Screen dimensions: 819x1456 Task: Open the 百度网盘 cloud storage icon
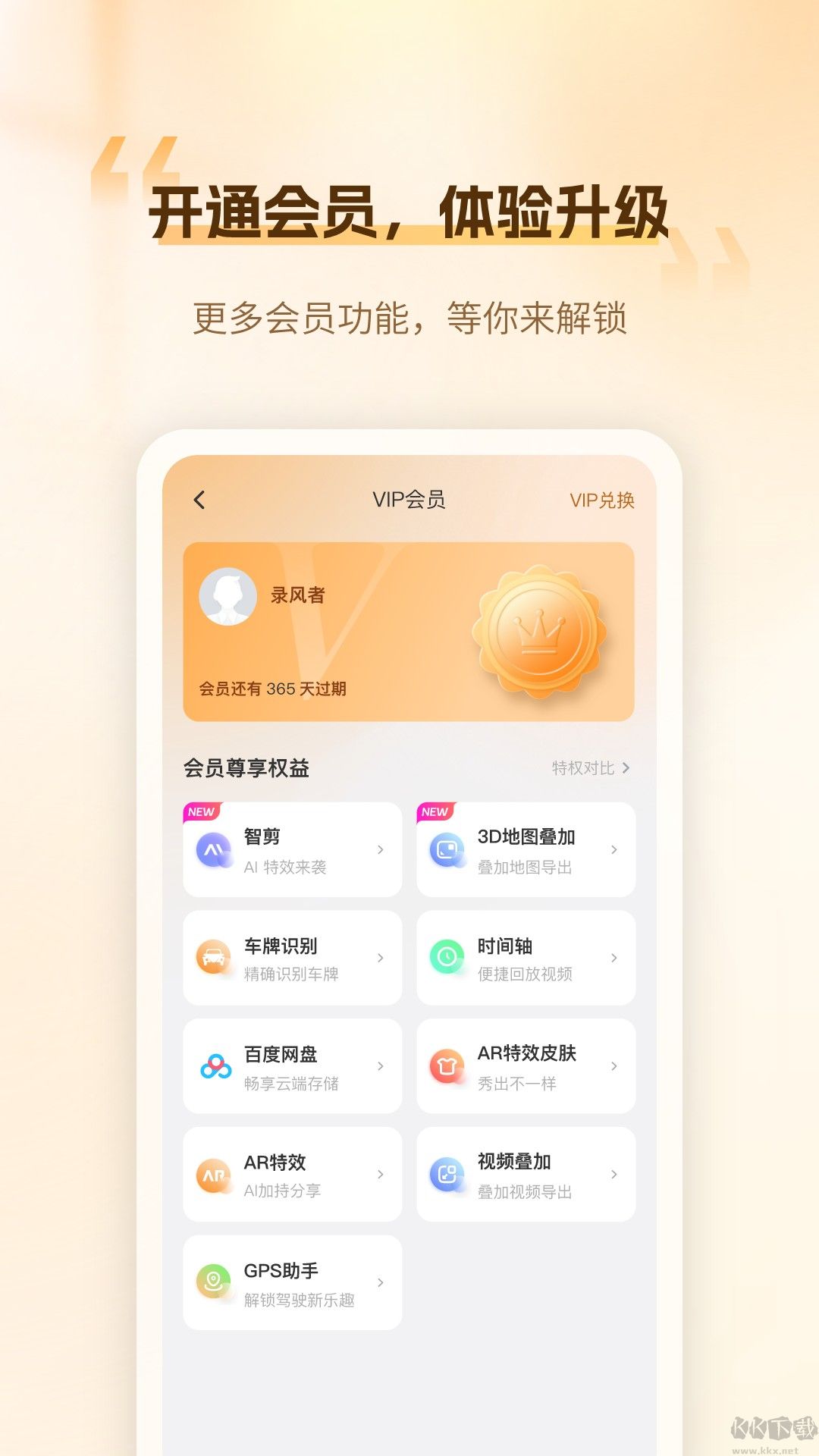pos(216,1066)
